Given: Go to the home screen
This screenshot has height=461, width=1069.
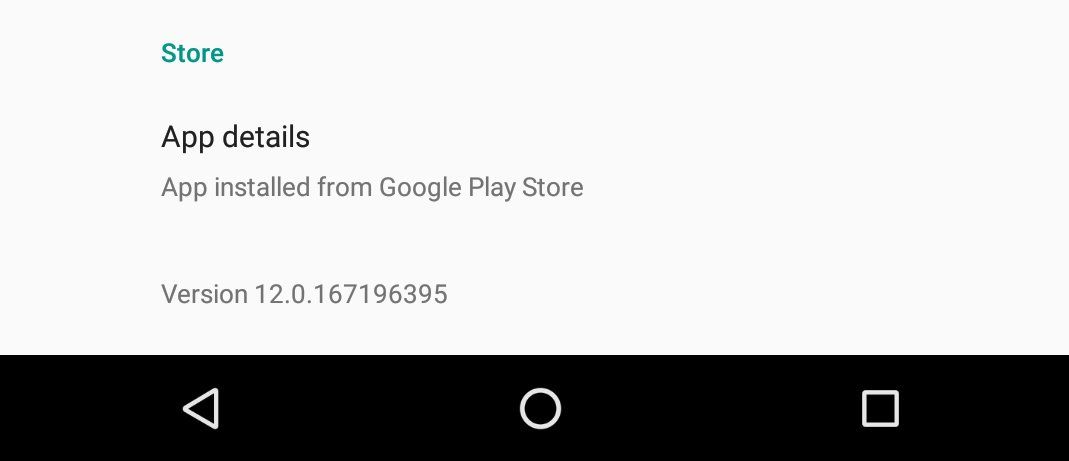Looking at the screenshot, I should [540, 408].
